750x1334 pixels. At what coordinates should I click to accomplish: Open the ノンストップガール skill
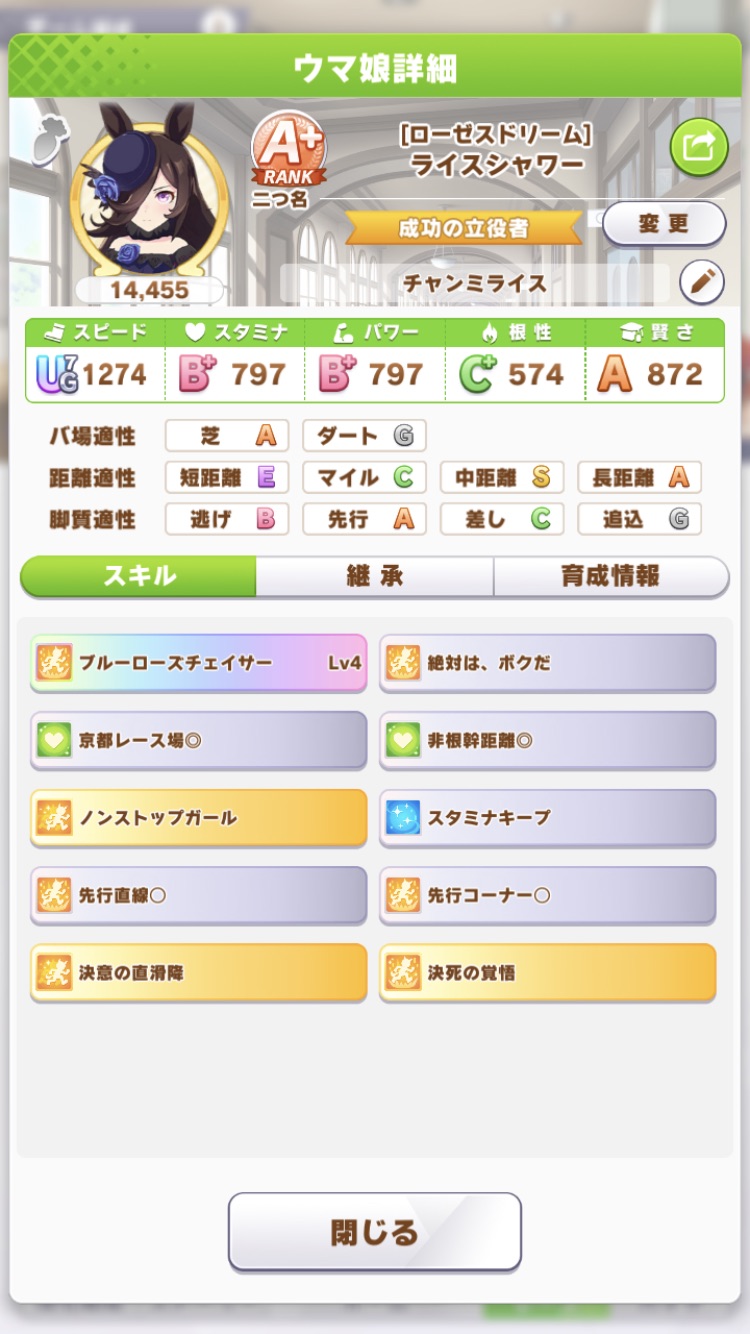click(198, 817)
